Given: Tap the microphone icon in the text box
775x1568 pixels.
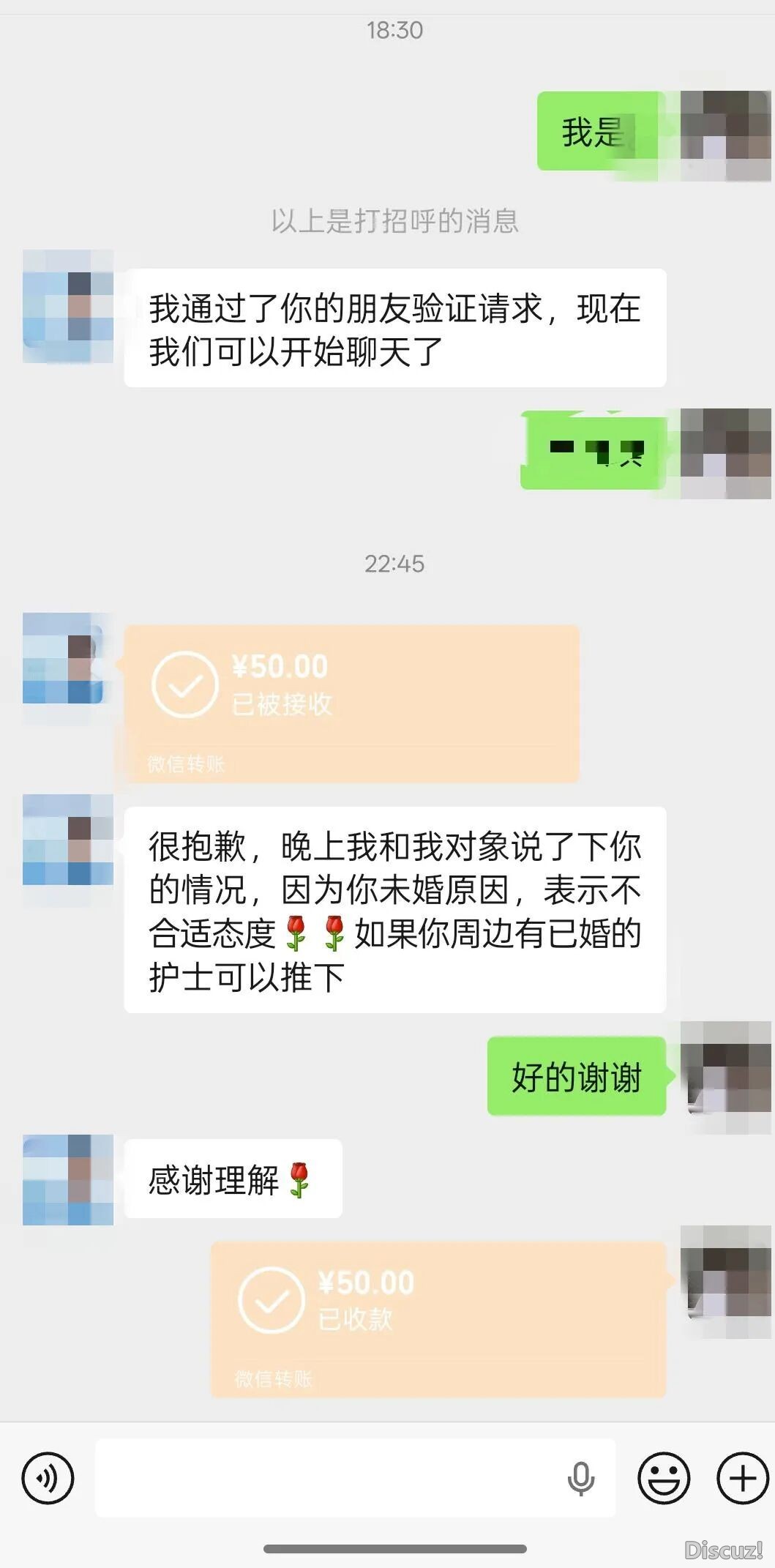Looking at the screenshot, I should coord(581,1479).
